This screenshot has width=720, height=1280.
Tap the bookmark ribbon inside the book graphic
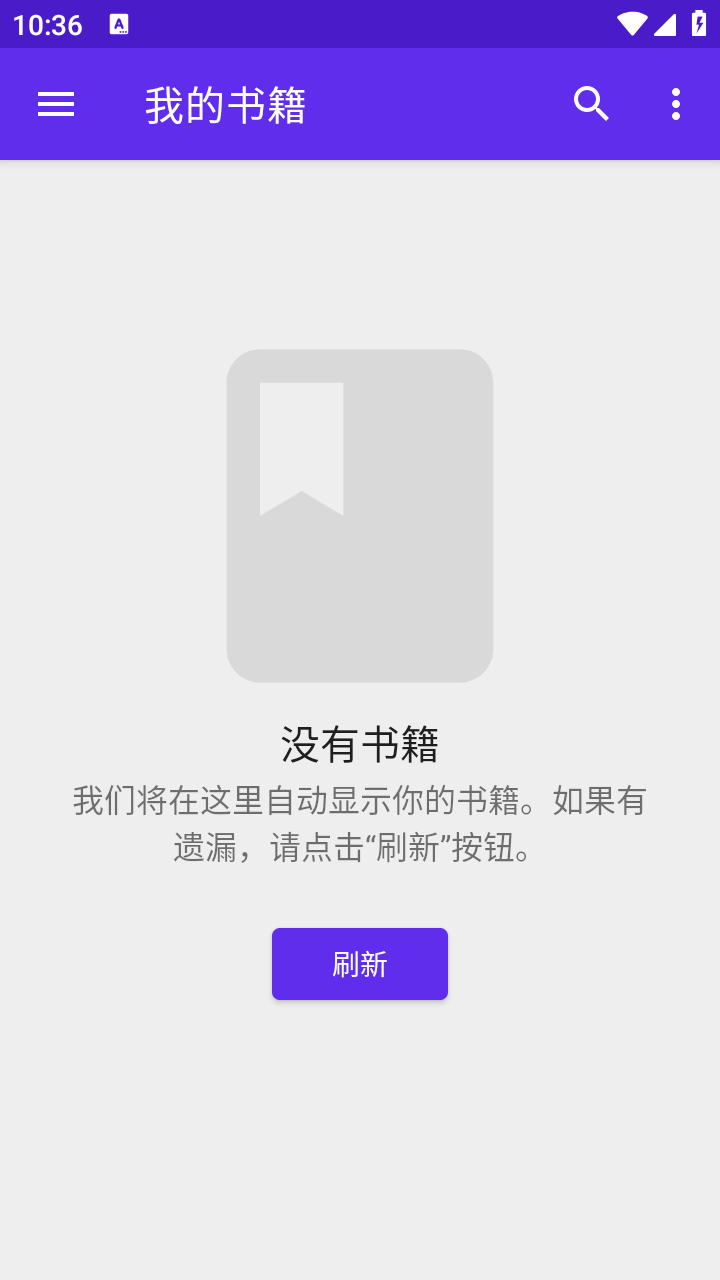tap(302, 440)
